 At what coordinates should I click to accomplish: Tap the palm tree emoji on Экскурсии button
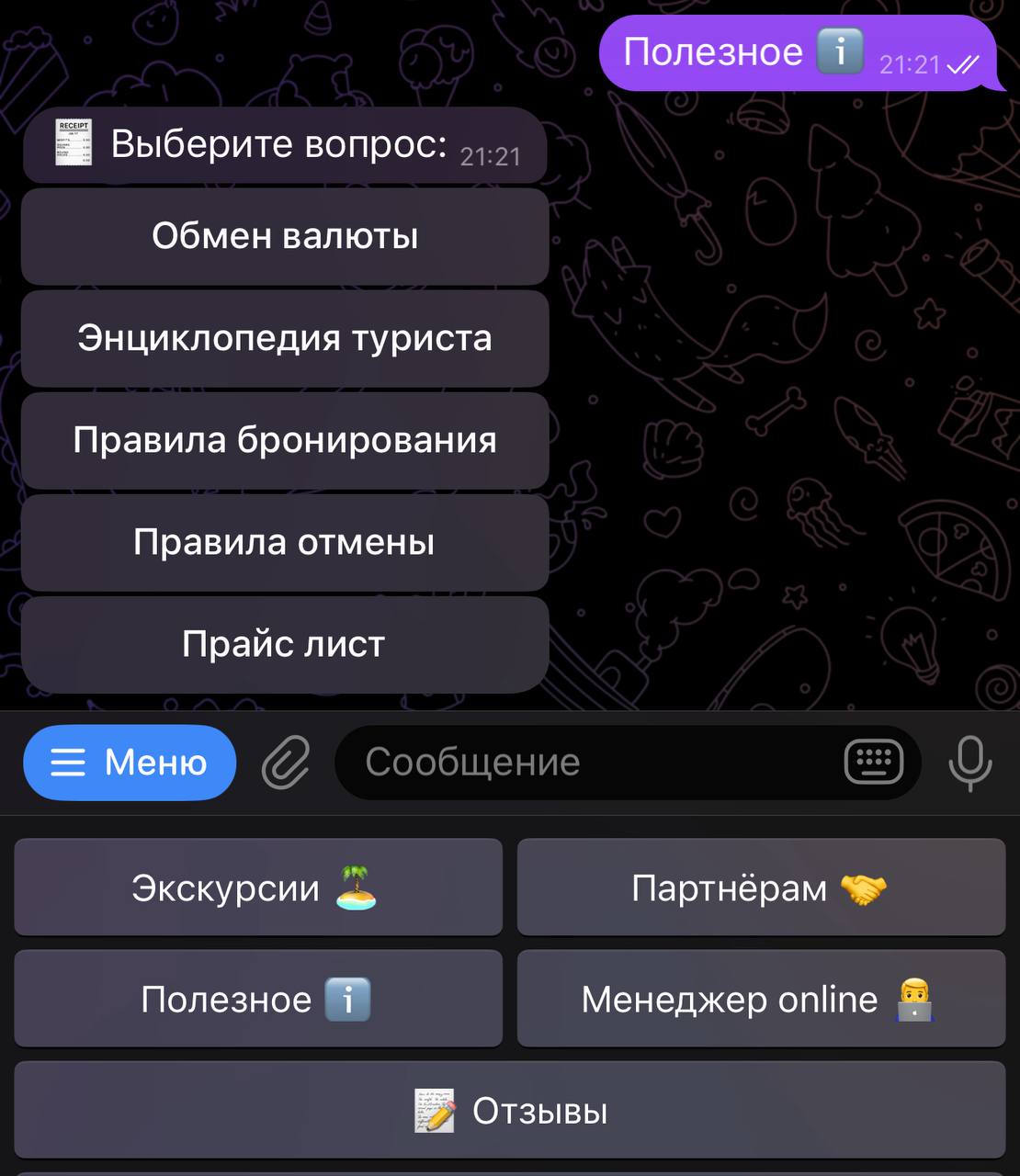click(357, 888)
